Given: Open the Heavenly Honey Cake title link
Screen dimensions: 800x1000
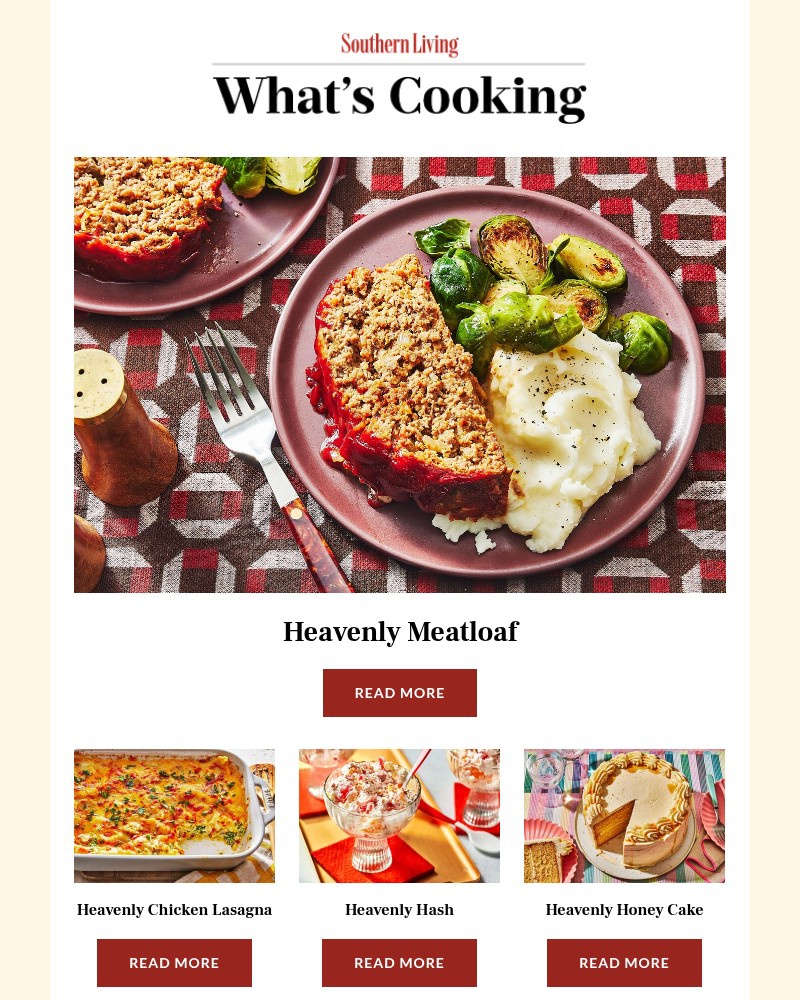Looking at the screenshot, I should (624, 910).
